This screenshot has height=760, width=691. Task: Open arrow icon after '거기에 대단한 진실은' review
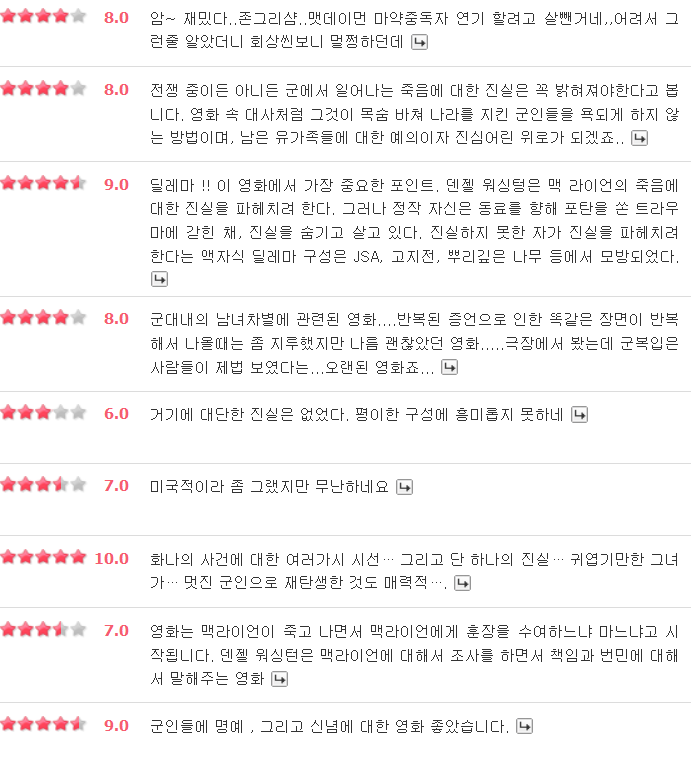(x=579, y=415)
